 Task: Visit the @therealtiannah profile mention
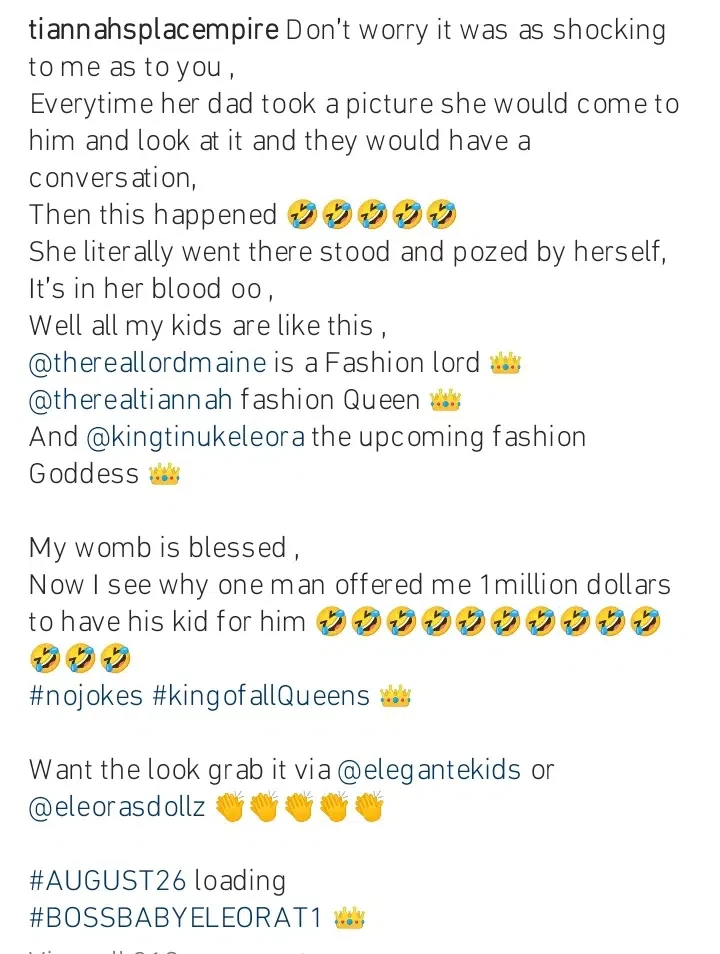pyautogui.click(x=131, y=400)
